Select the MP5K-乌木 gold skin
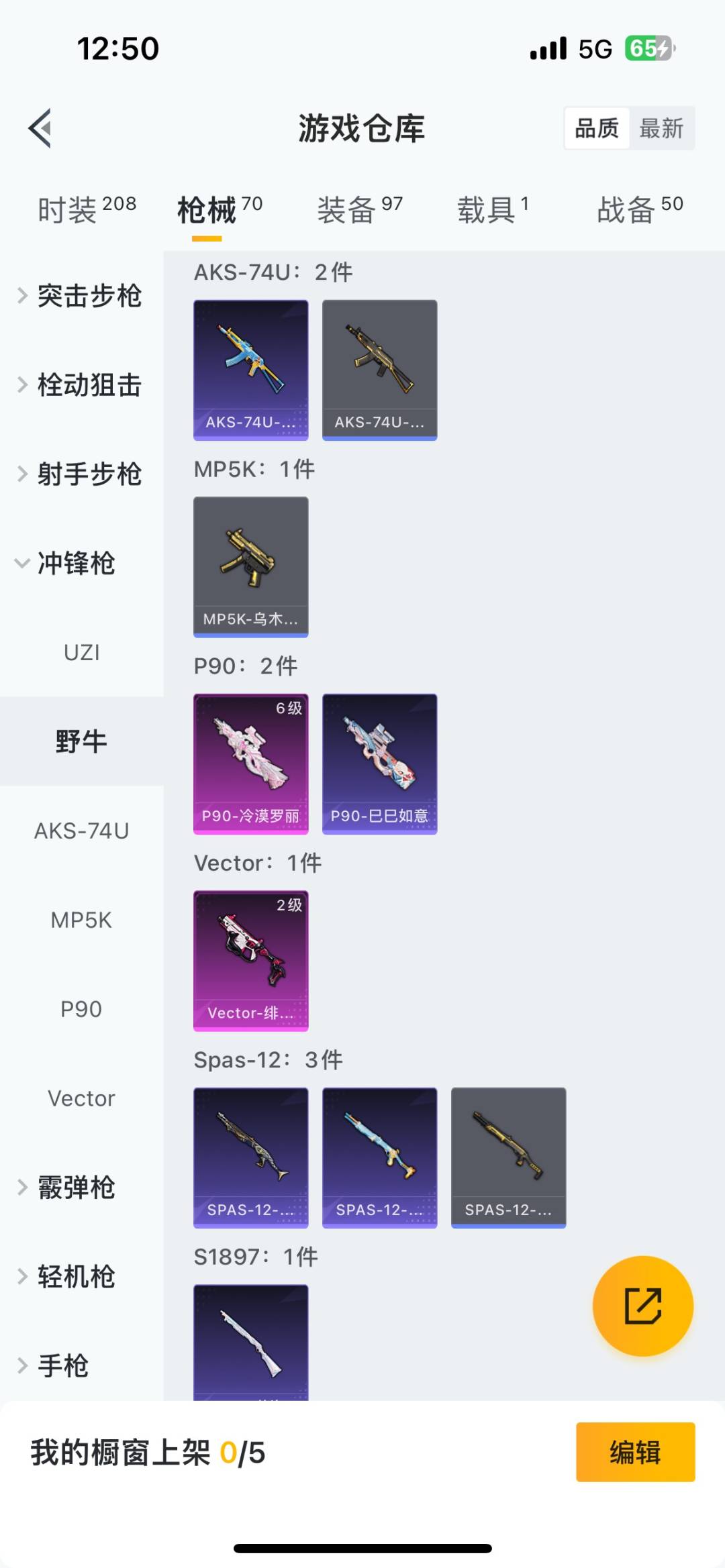This screenshot has width=725, height=1568. [250, 566]
